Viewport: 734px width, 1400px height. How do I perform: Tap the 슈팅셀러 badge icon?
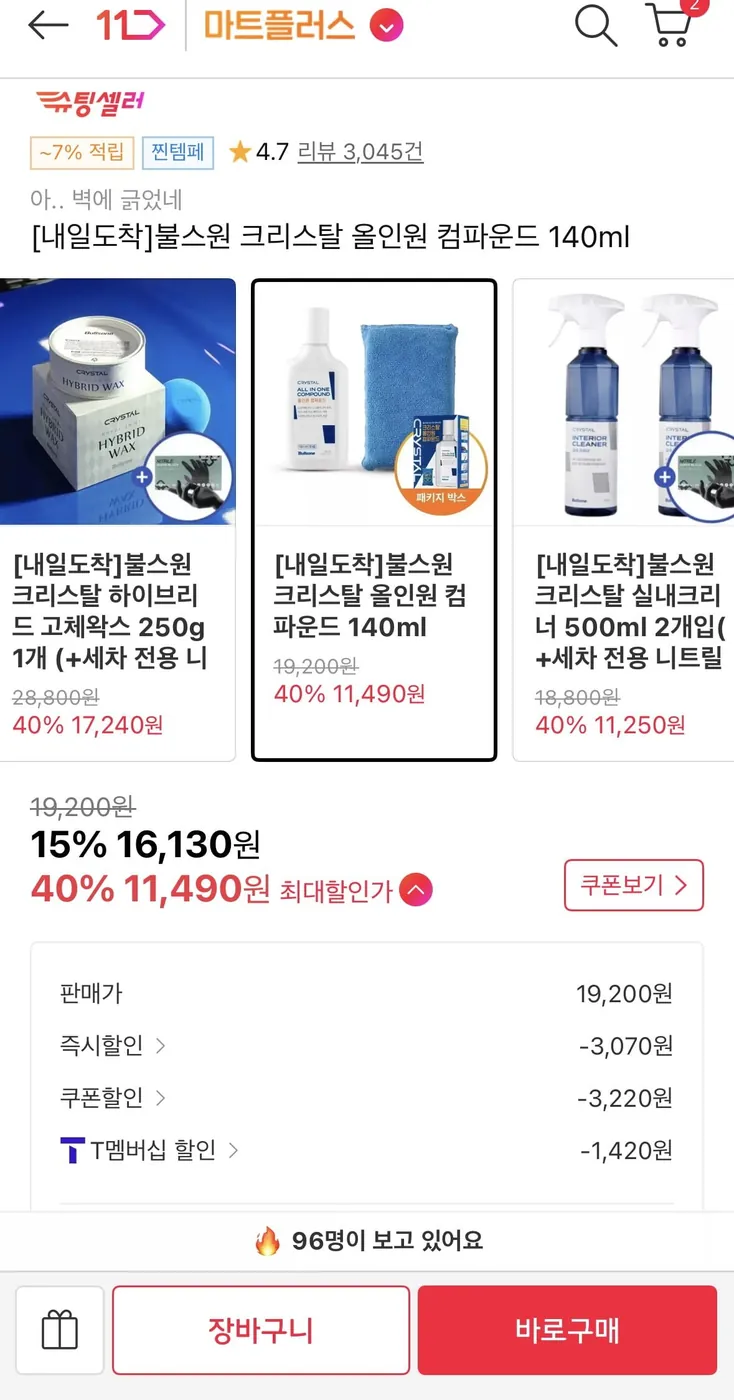(x=90, y=100)
